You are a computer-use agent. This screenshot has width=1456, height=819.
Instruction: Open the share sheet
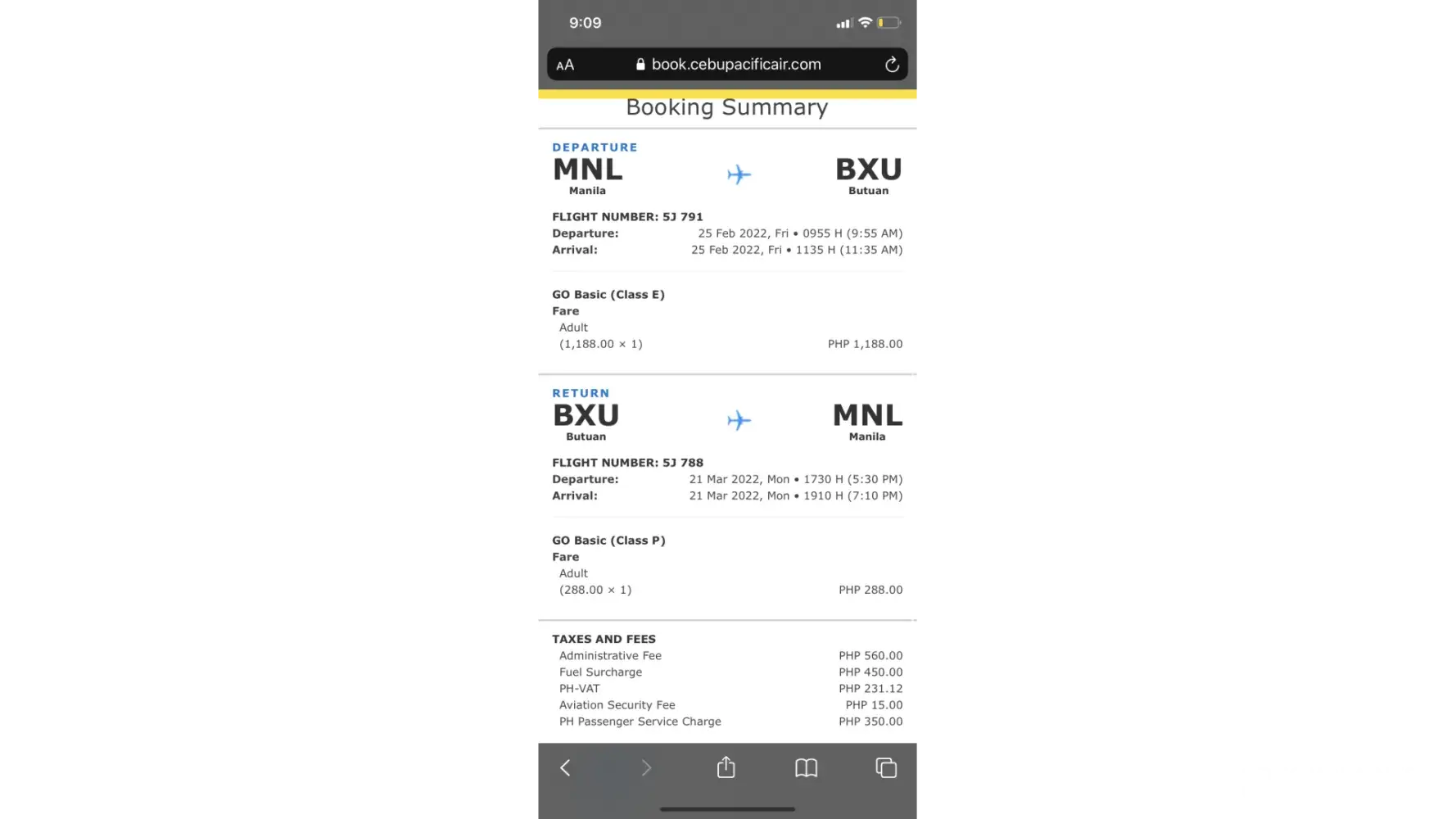(726, 767)
